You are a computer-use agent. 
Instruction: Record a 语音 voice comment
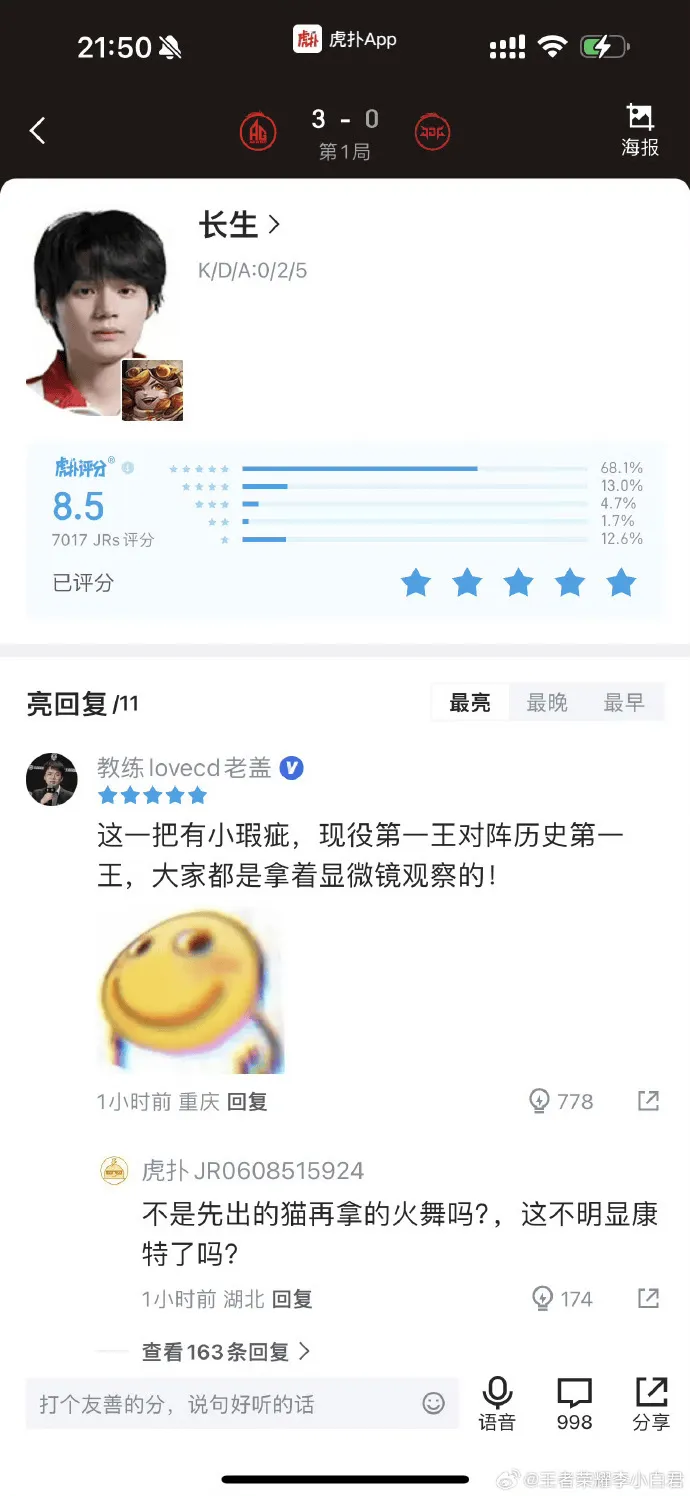click(497, 1404)
